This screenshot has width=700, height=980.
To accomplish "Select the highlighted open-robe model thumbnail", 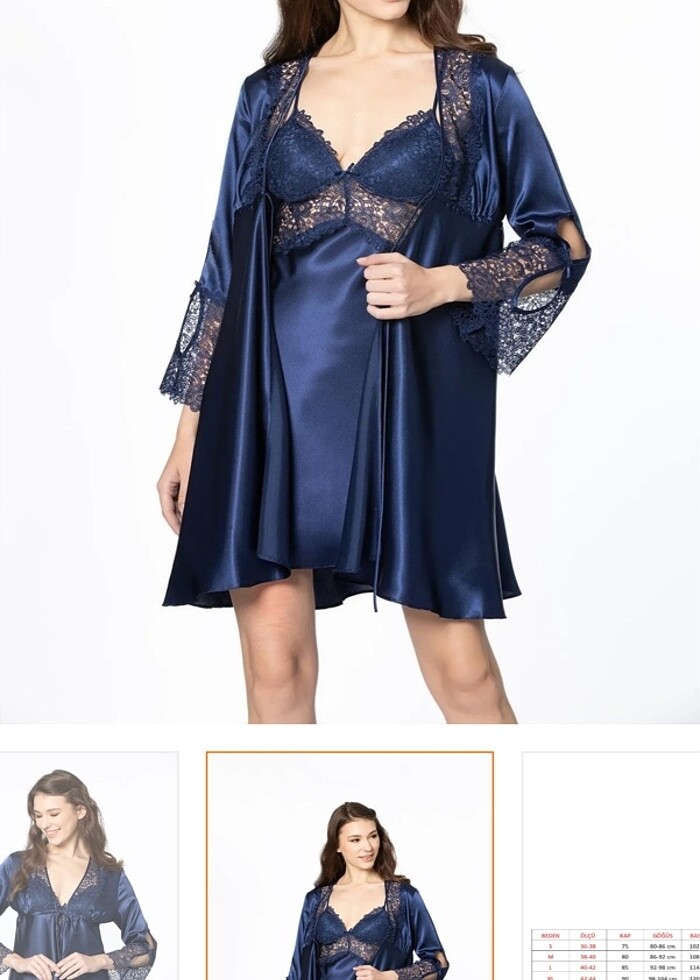I will pos(350,868).
